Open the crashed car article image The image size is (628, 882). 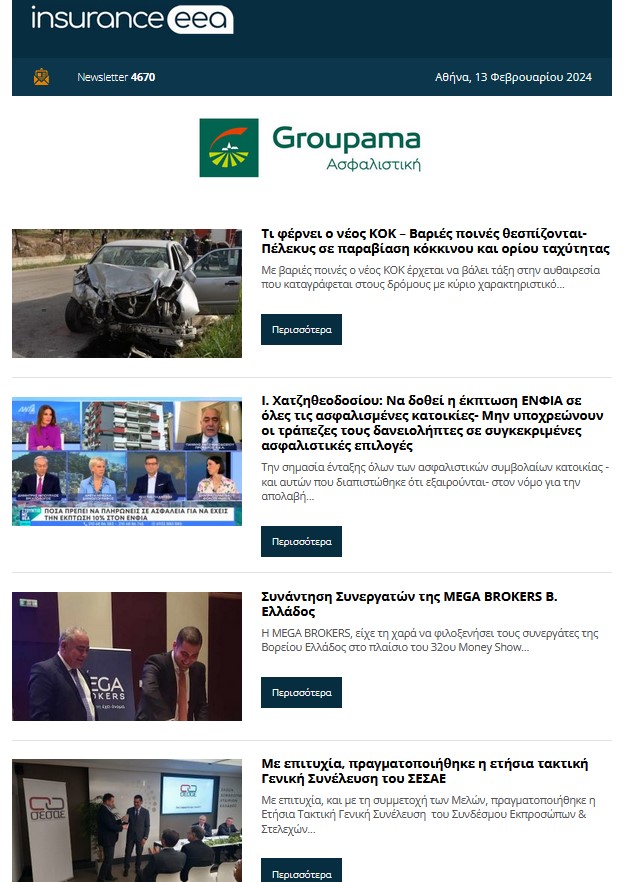click(x=127, y=293)
